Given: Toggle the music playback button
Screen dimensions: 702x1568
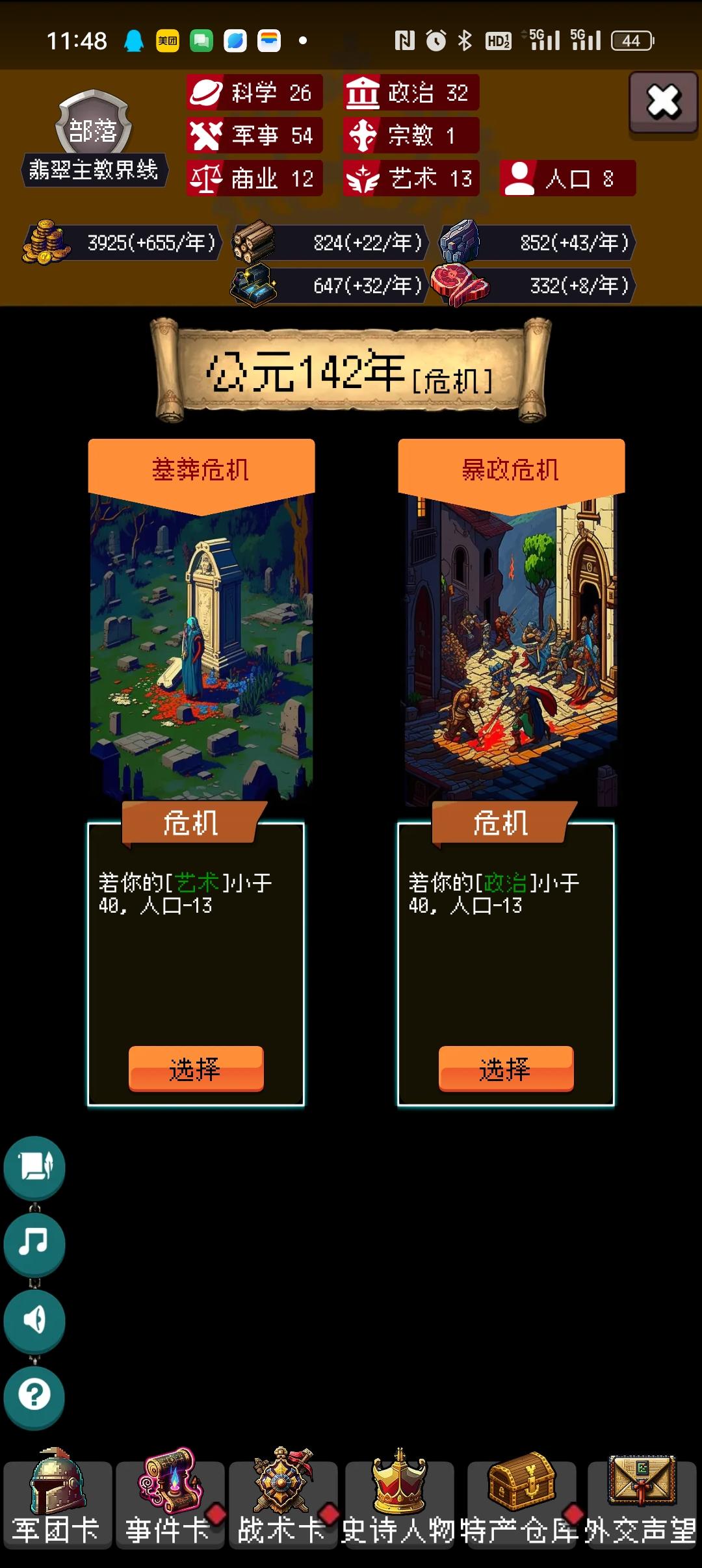Looking at the screenshot, I should (x=35, y=1244).
